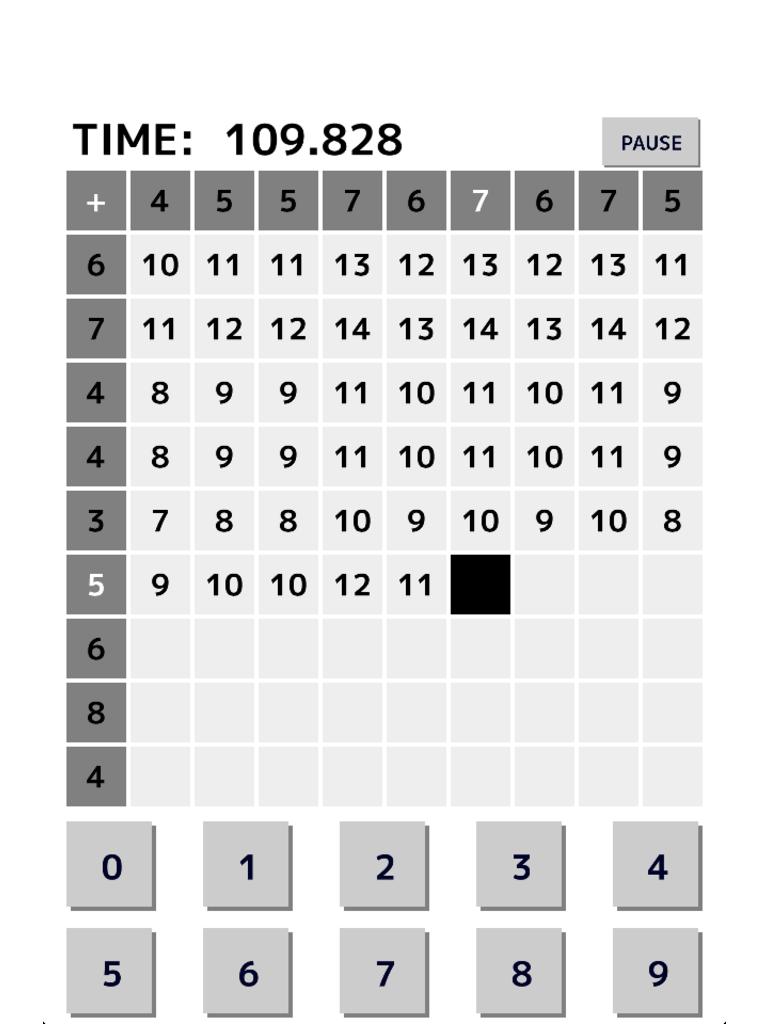The image size is (768, 1024).
Task: Click the first empty cell in row 6
Action: [x=160, y=648]
